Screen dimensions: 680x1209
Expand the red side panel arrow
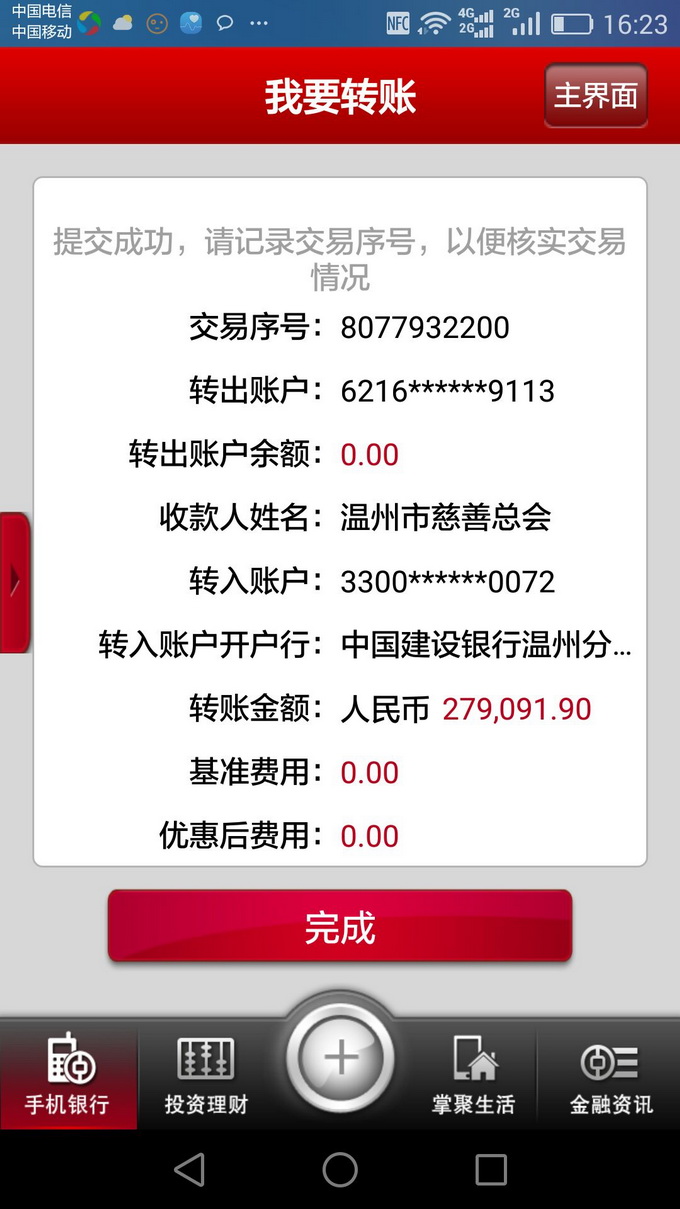(x=14, y=582)
